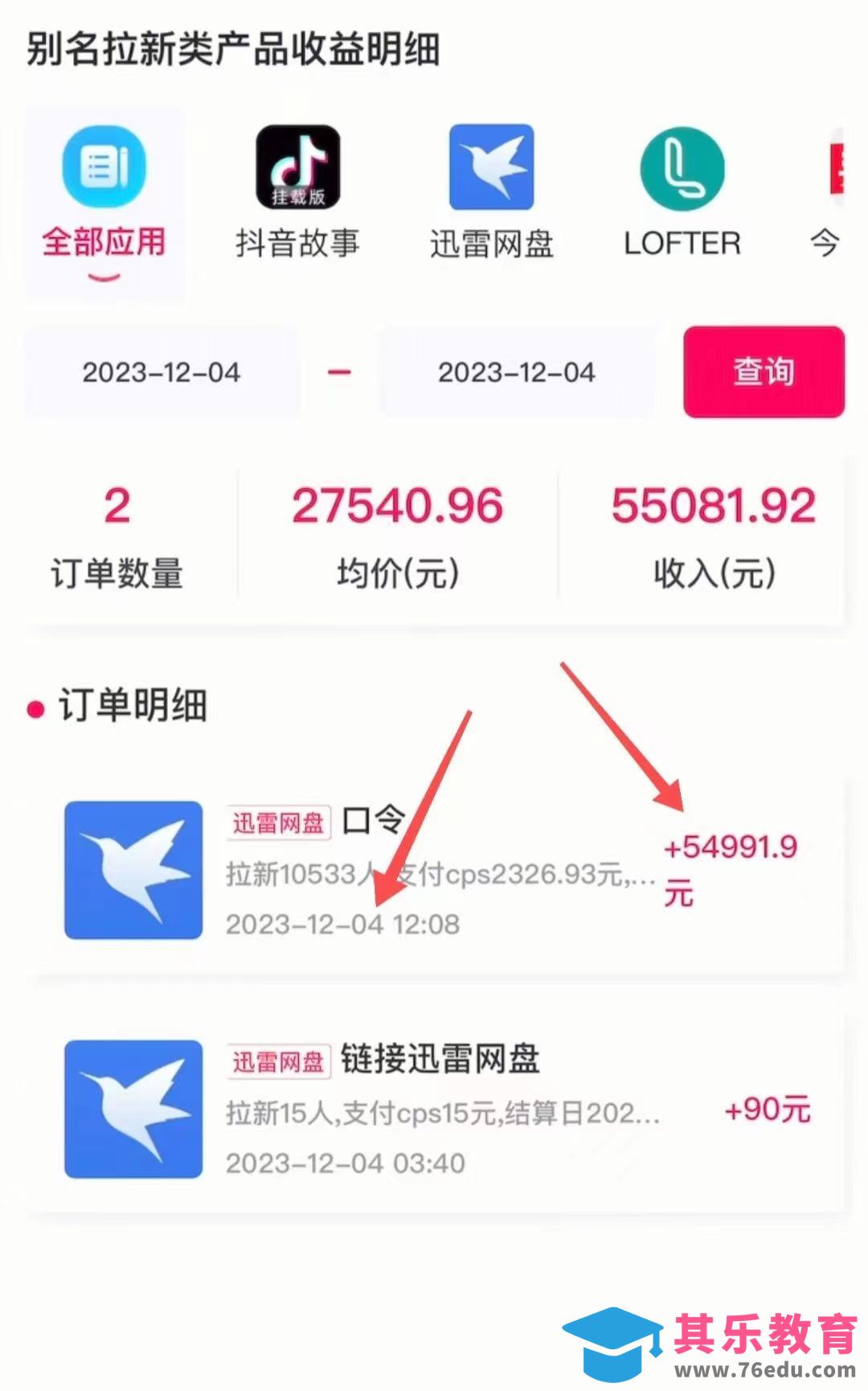Open the start date picker

coord(161,372)
